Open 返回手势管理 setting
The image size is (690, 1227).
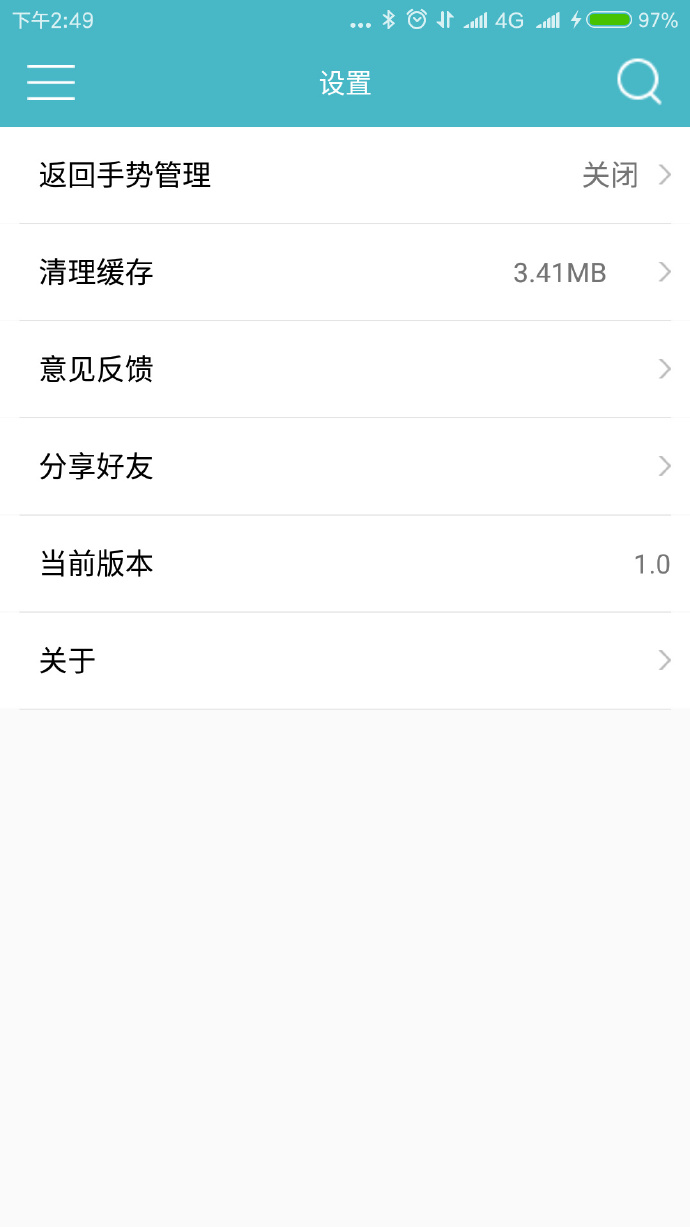(x=345, y=175)
